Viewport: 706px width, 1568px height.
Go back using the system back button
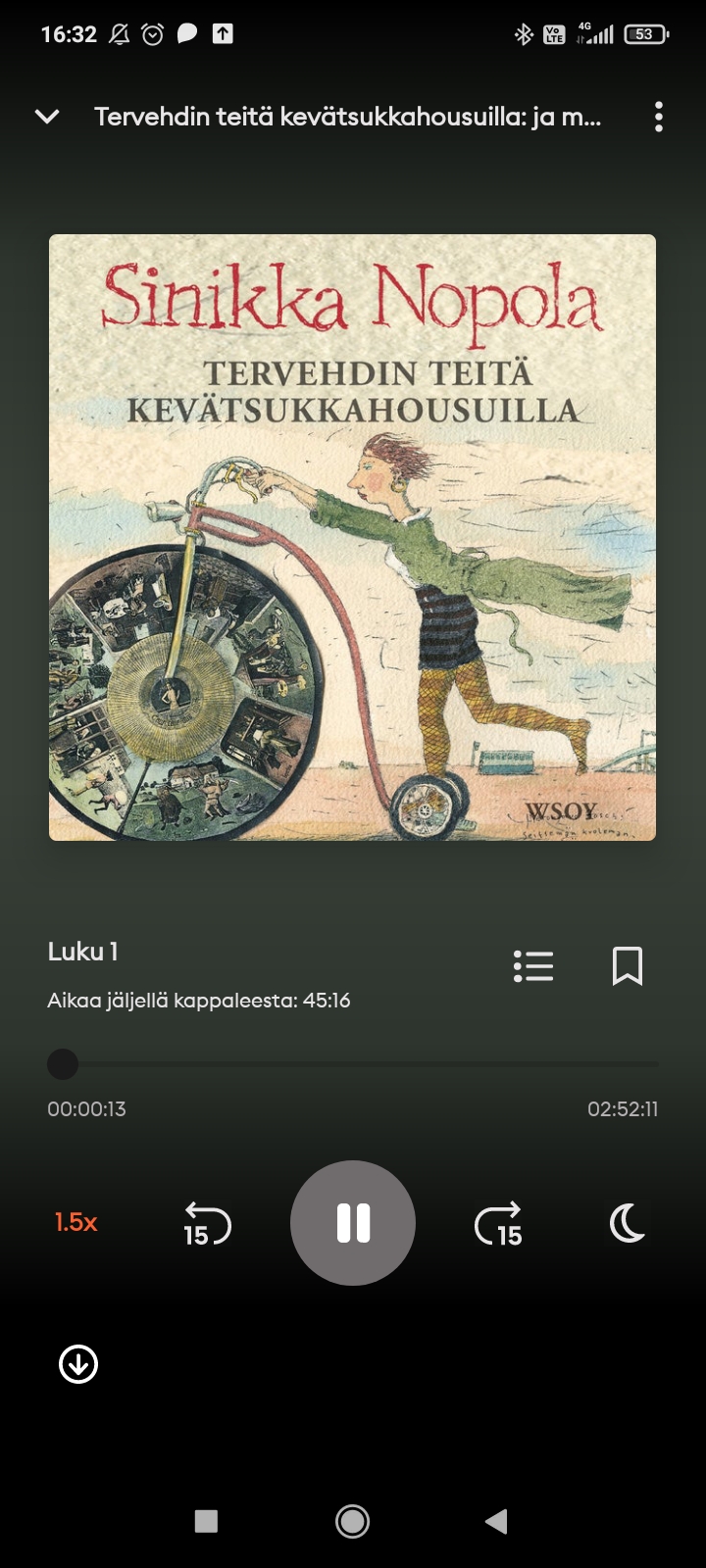pyautogui.click(x=496, y=1521)
